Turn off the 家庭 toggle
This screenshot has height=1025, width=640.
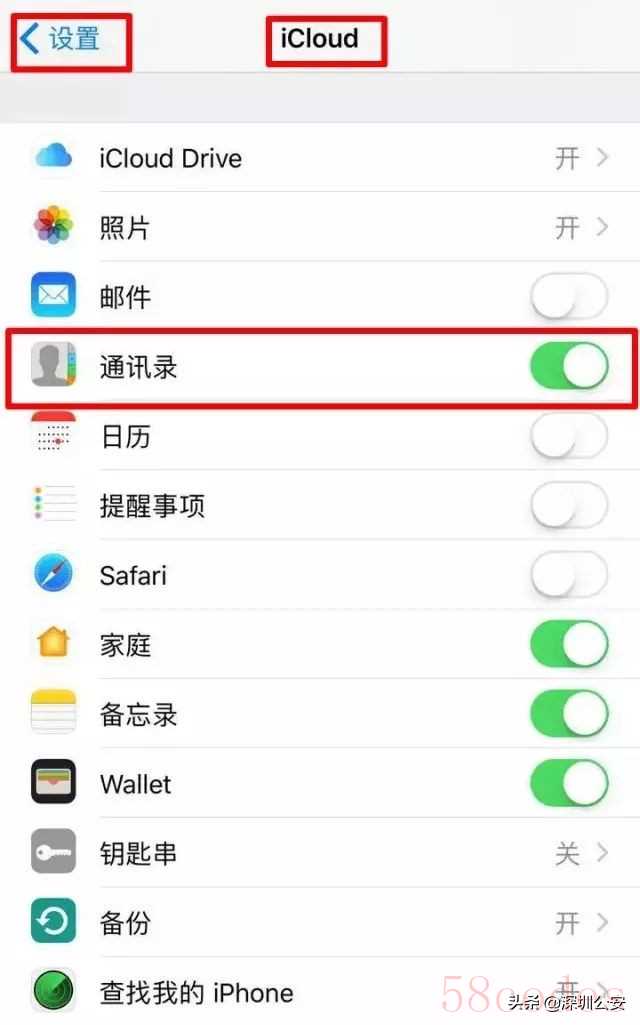pyautogui.click(x=568, y=645)
